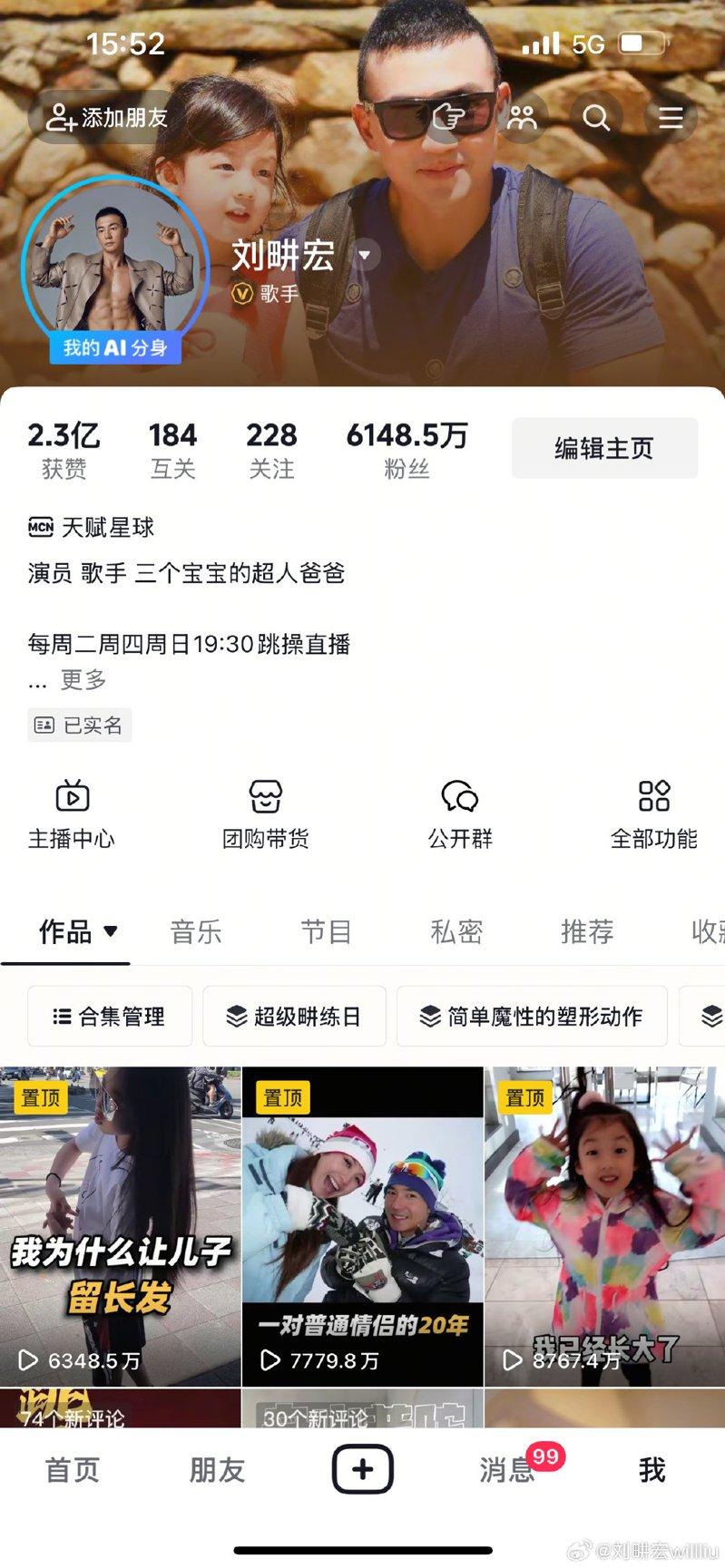Open 公开群

pyautogui.click(x=460, y=813)
